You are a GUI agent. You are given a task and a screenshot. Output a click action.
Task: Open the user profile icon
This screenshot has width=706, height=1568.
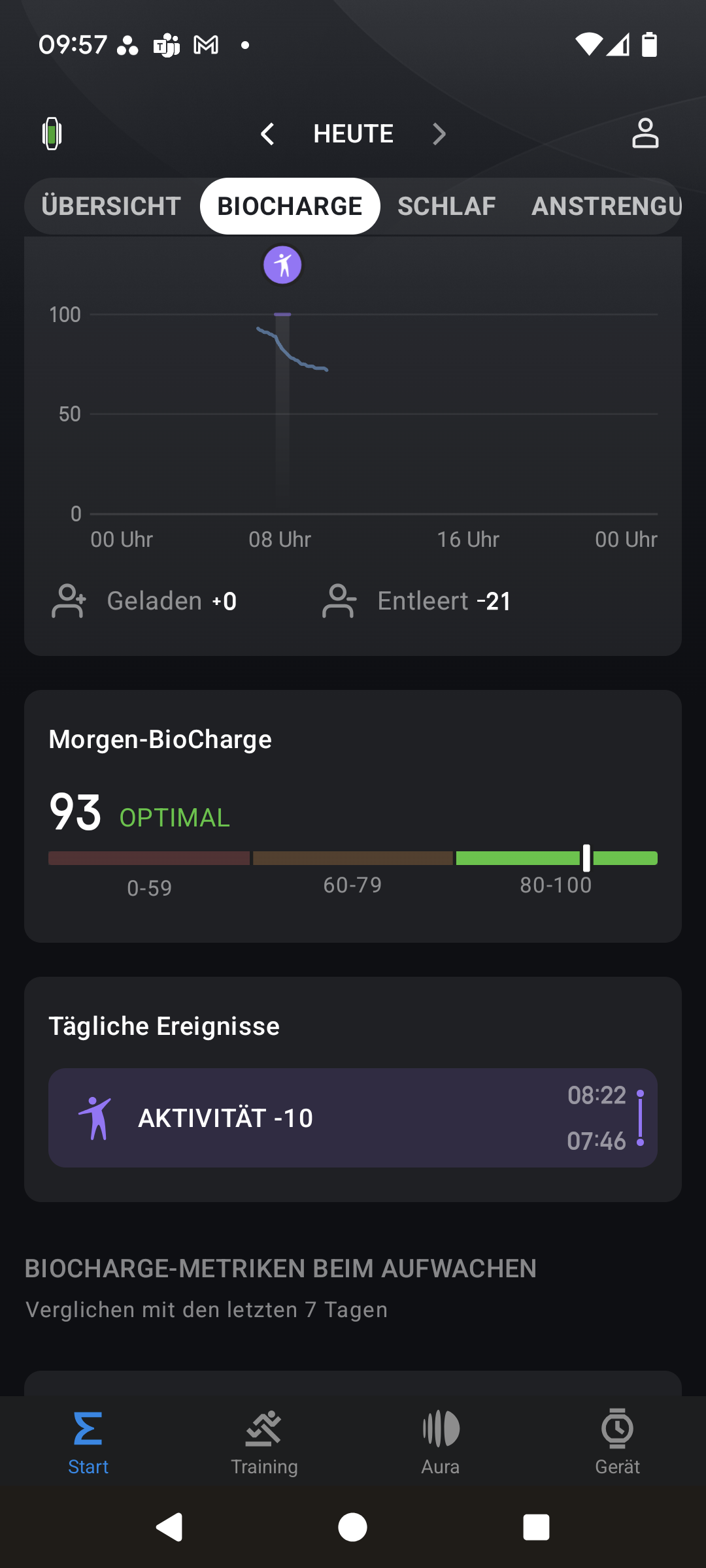(x=645, y=134)
